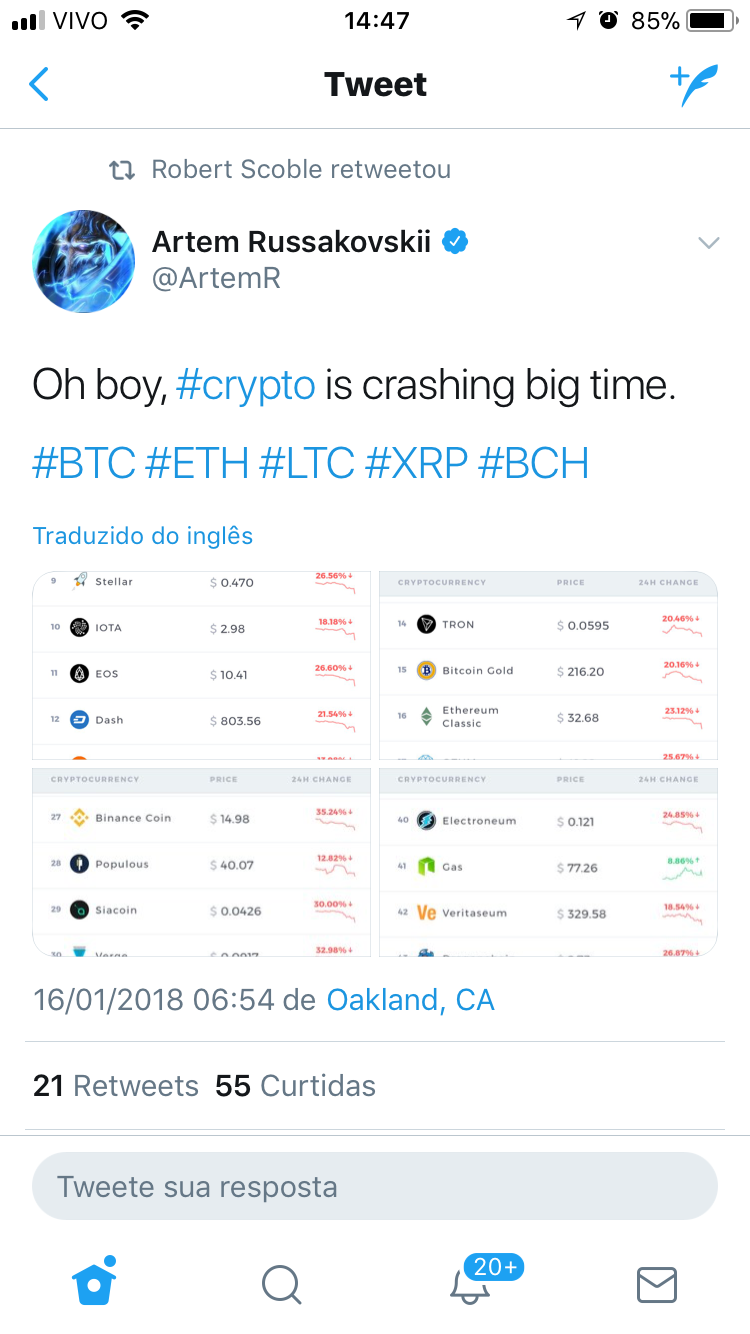Open the #XRP hashtag

click(x=415, y=464)
